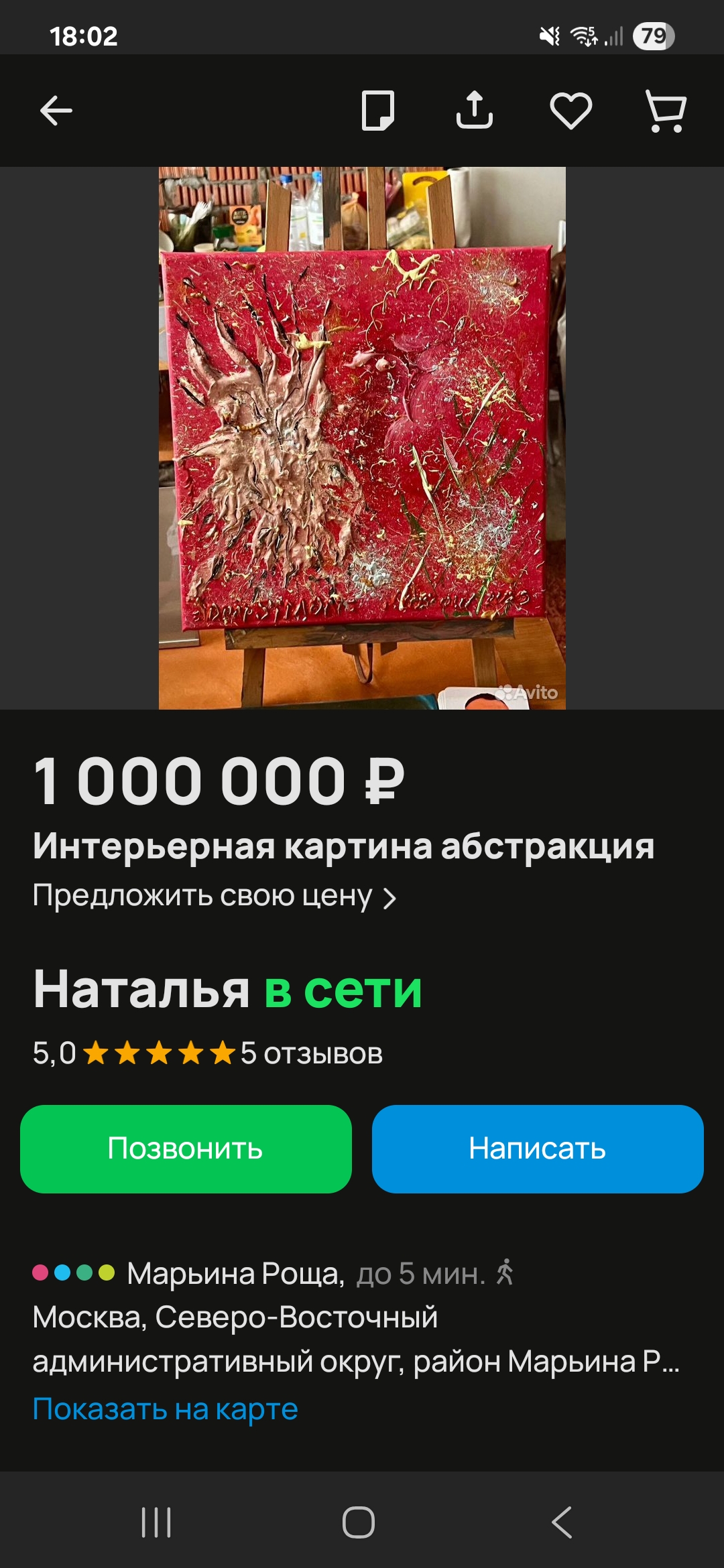Open seller Наталья's profile
The width and height of the screenshot is (724, 1568).
click(x=141, y=989)
